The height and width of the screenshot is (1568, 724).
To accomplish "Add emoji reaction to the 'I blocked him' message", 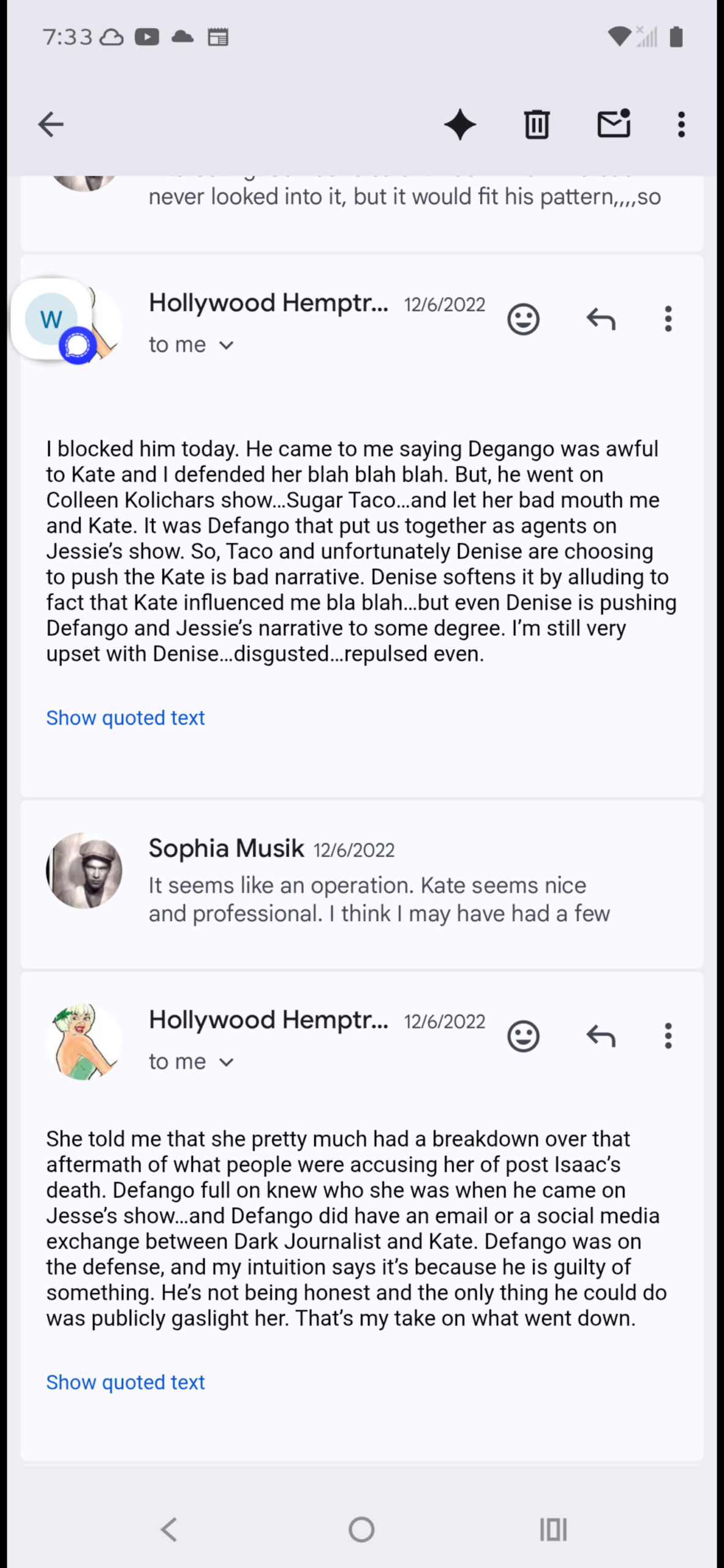I will coord(523,319).
